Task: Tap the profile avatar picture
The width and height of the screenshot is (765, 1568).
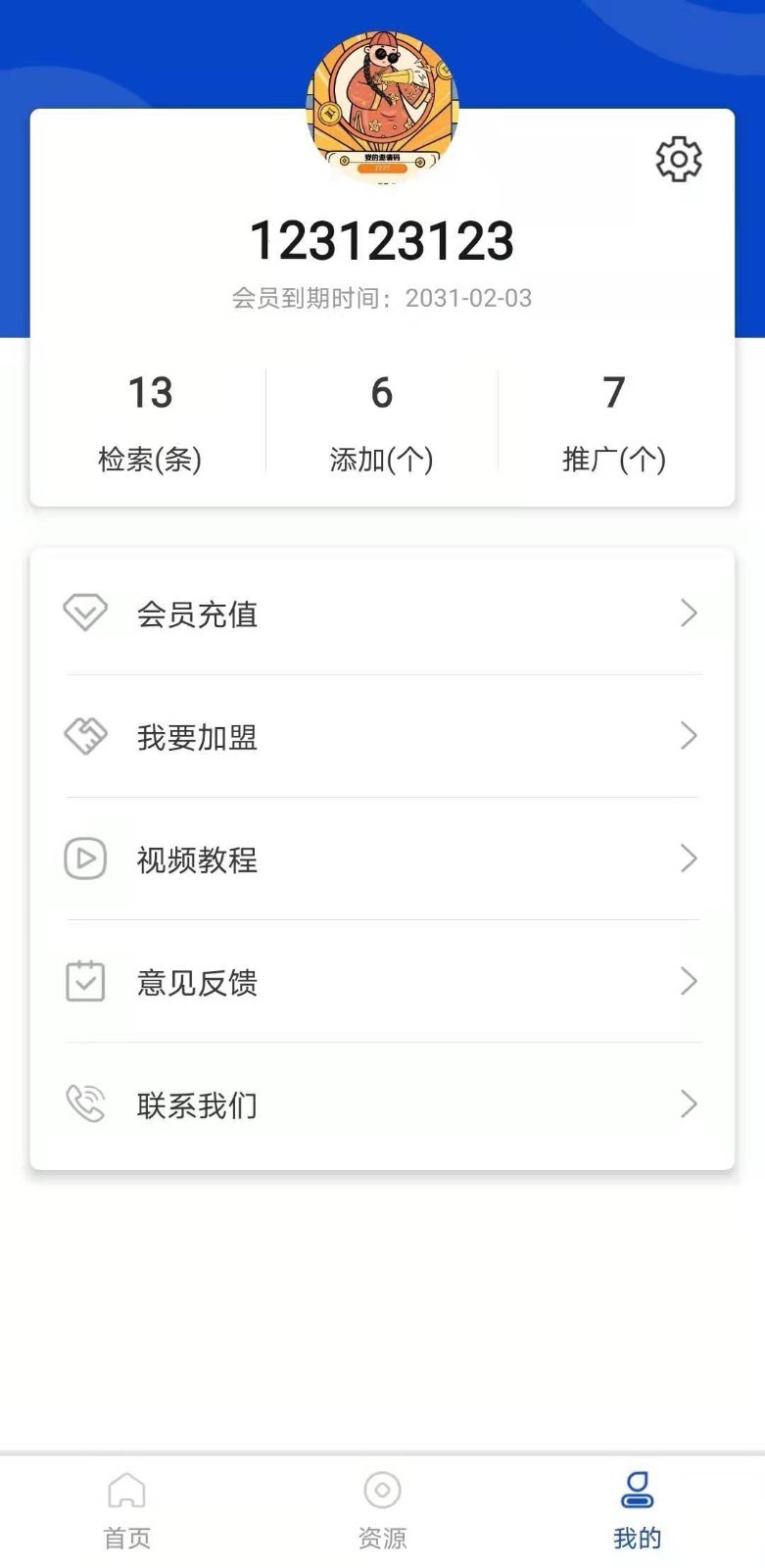Action: click(x=382, y=108)
